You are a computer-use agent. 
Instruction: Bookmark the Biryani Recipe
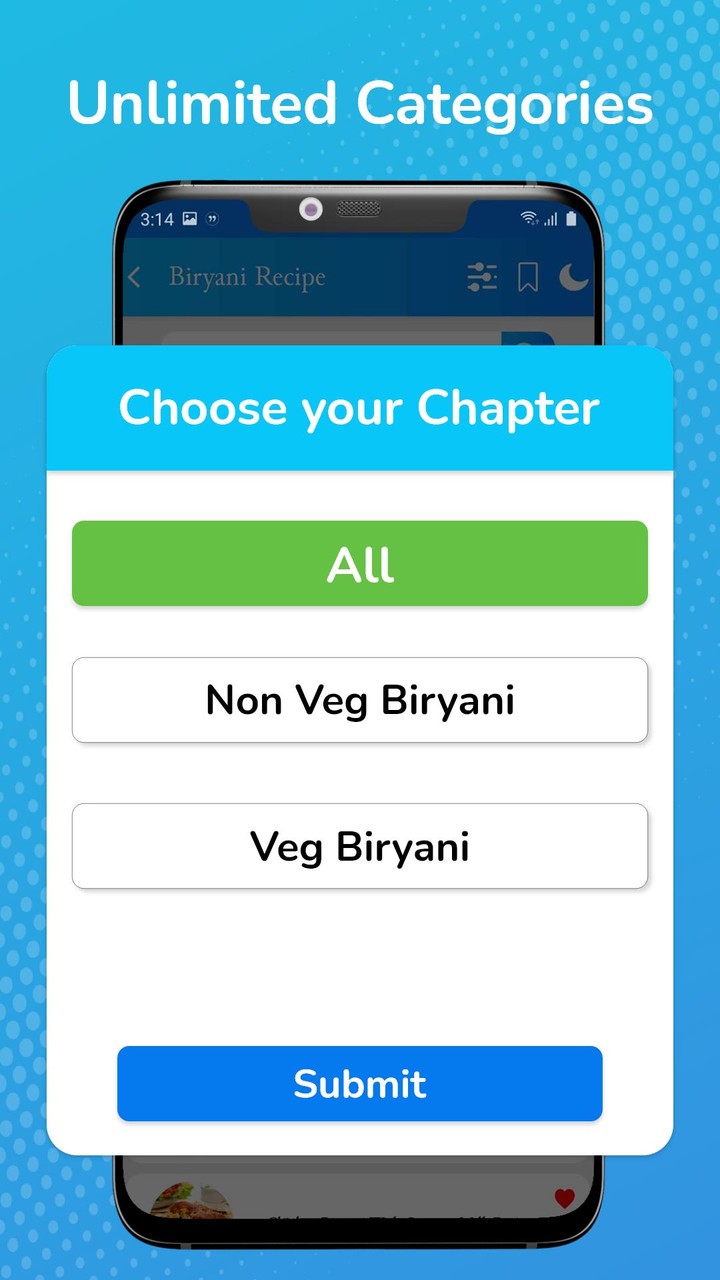tap(530, 277)
